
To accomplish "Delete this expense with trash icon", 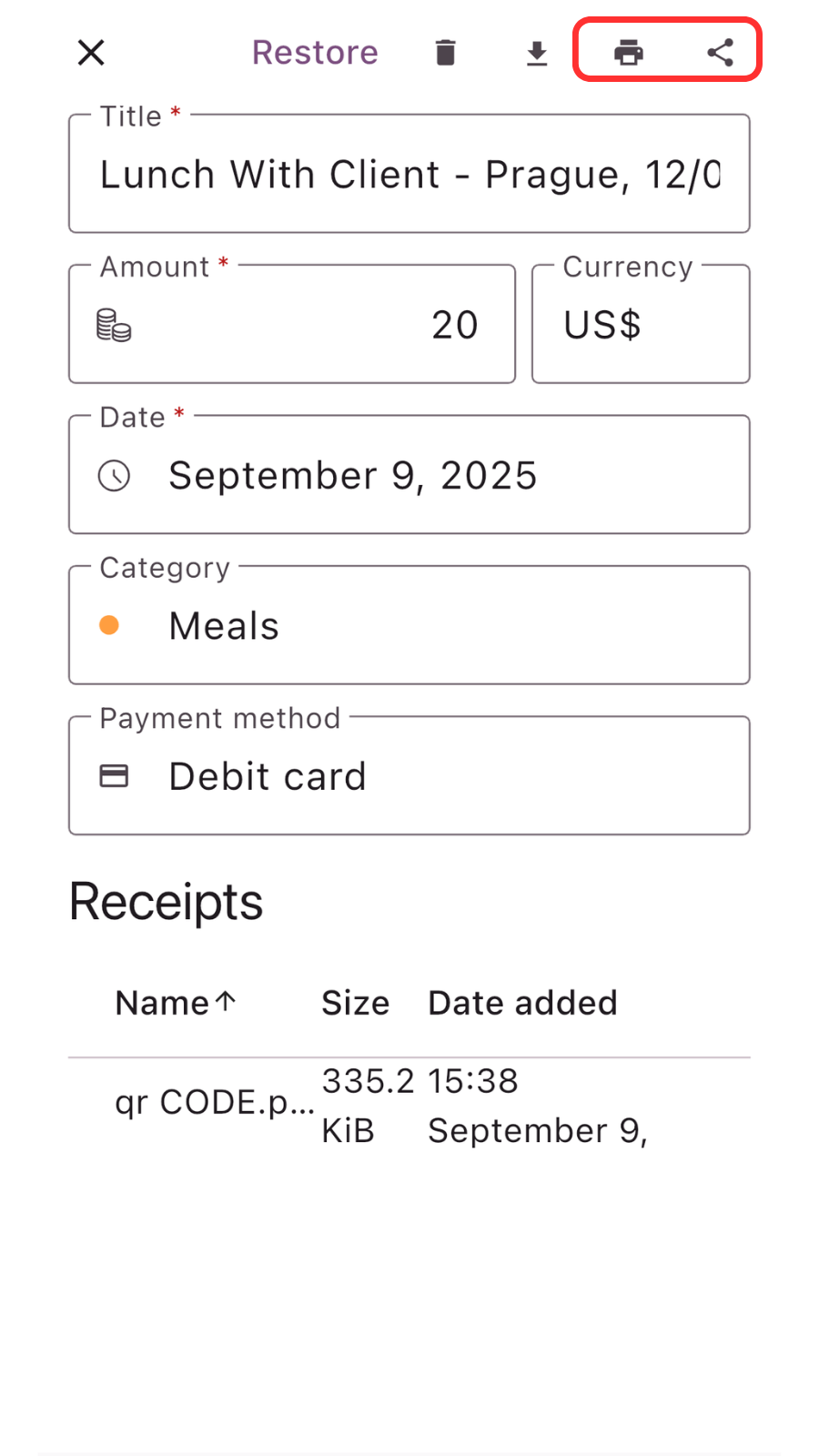I will (445, 53).
